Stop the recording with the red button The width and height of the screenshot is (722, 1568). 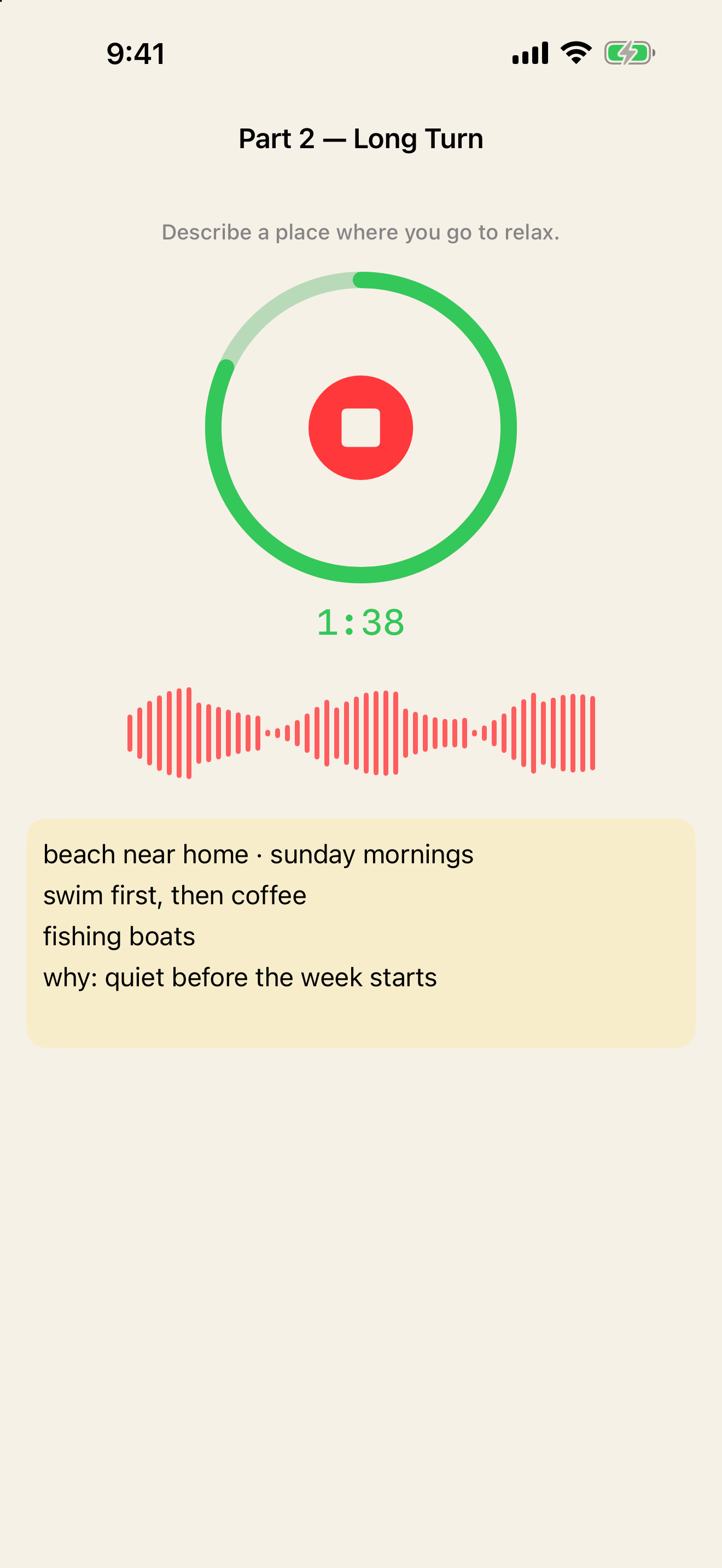pyautogui.click(x=360, y=428)
